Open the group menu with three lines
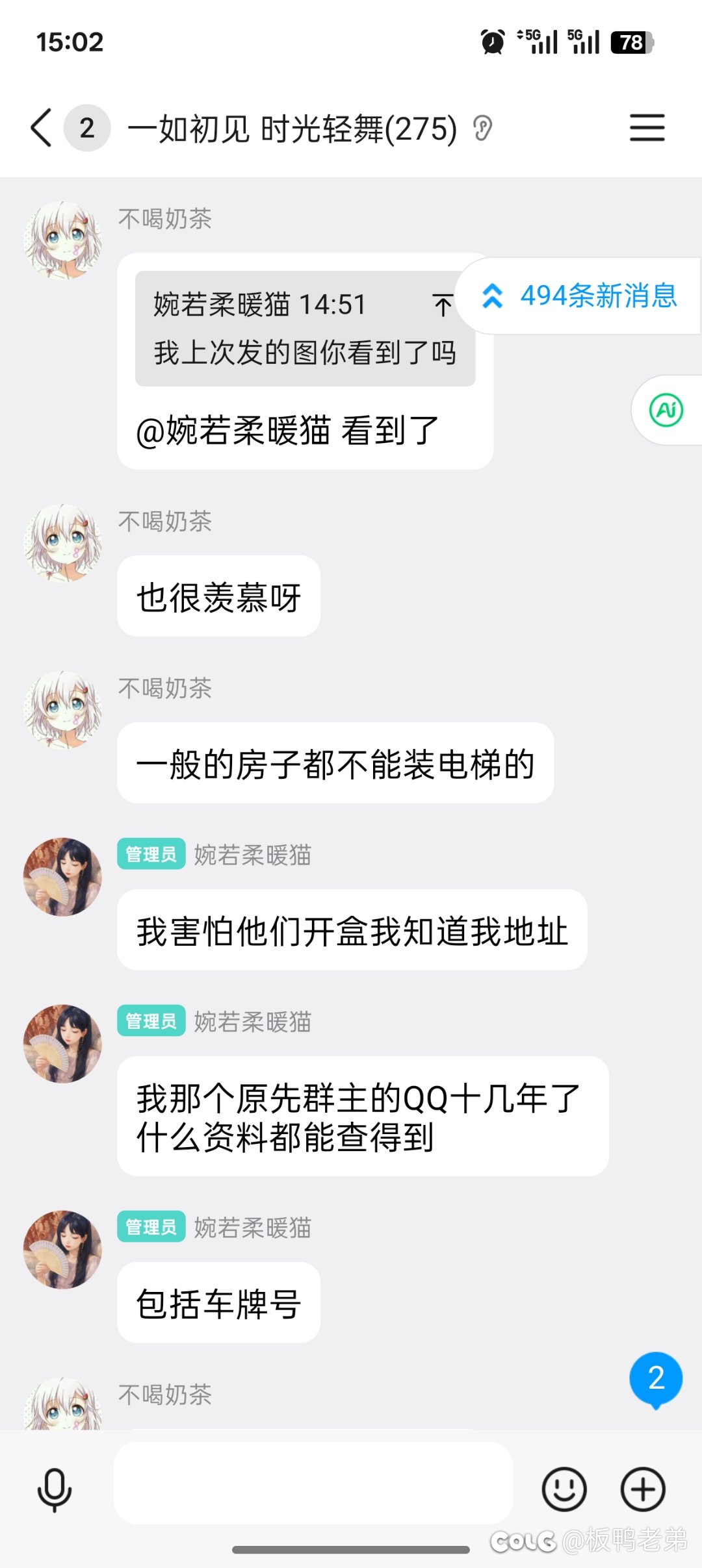The width and height of the screenshot is (702, 1568). [647, 127]
